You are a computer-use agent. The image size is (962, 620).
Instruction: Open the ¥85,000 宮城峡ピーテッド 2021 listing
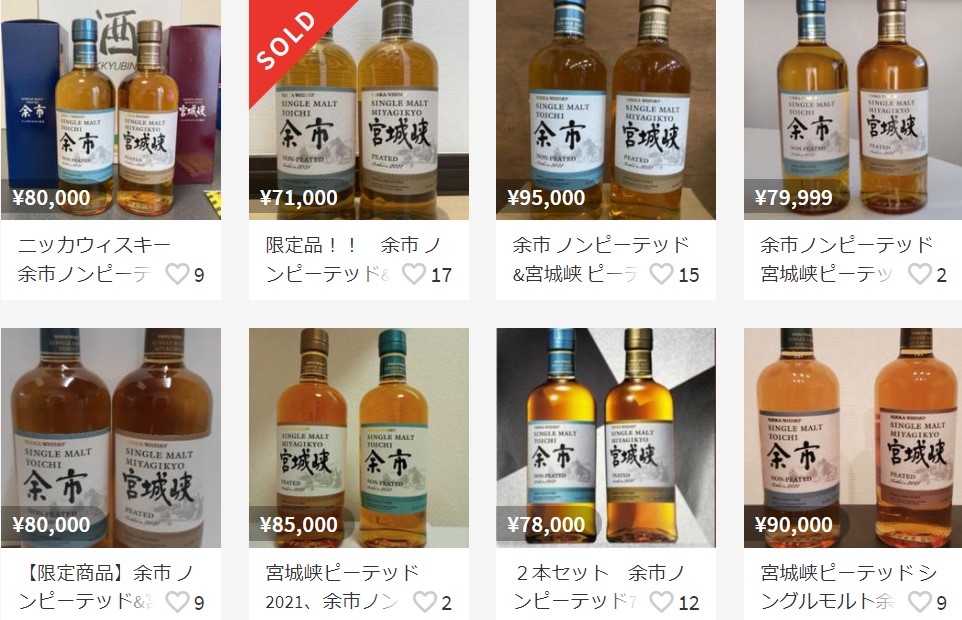358,438
